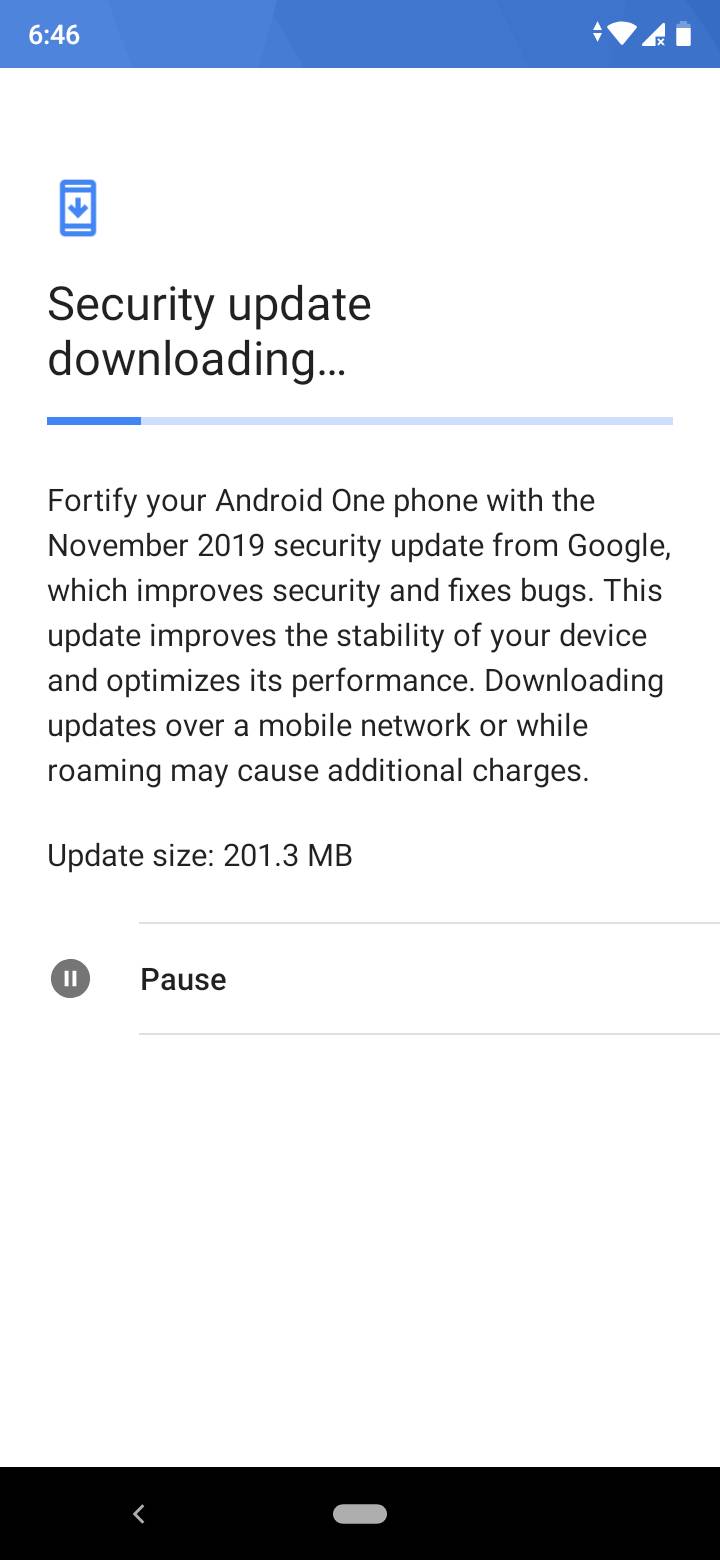Tap the back navigation arrow
720x1560 pixels.
pyautogui.click(x=138, y=1513)
